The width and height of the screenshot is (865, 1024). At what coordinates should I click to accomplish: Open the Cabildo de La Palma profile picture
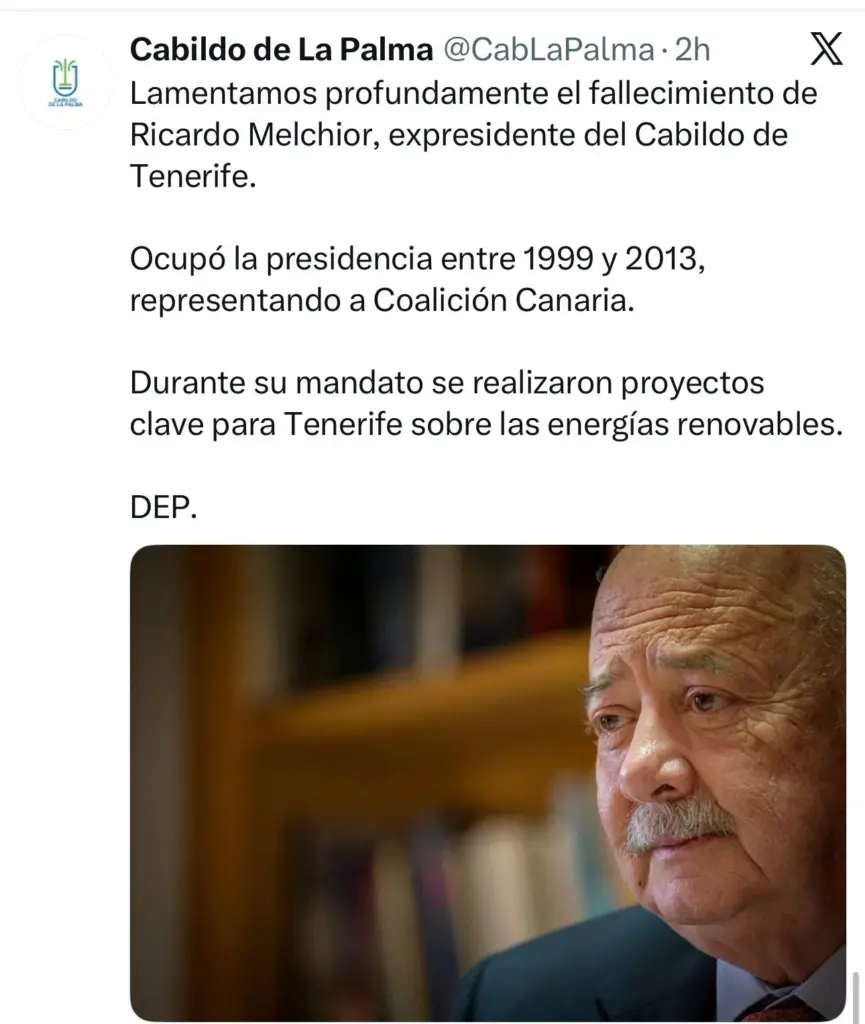click(68, 82)
